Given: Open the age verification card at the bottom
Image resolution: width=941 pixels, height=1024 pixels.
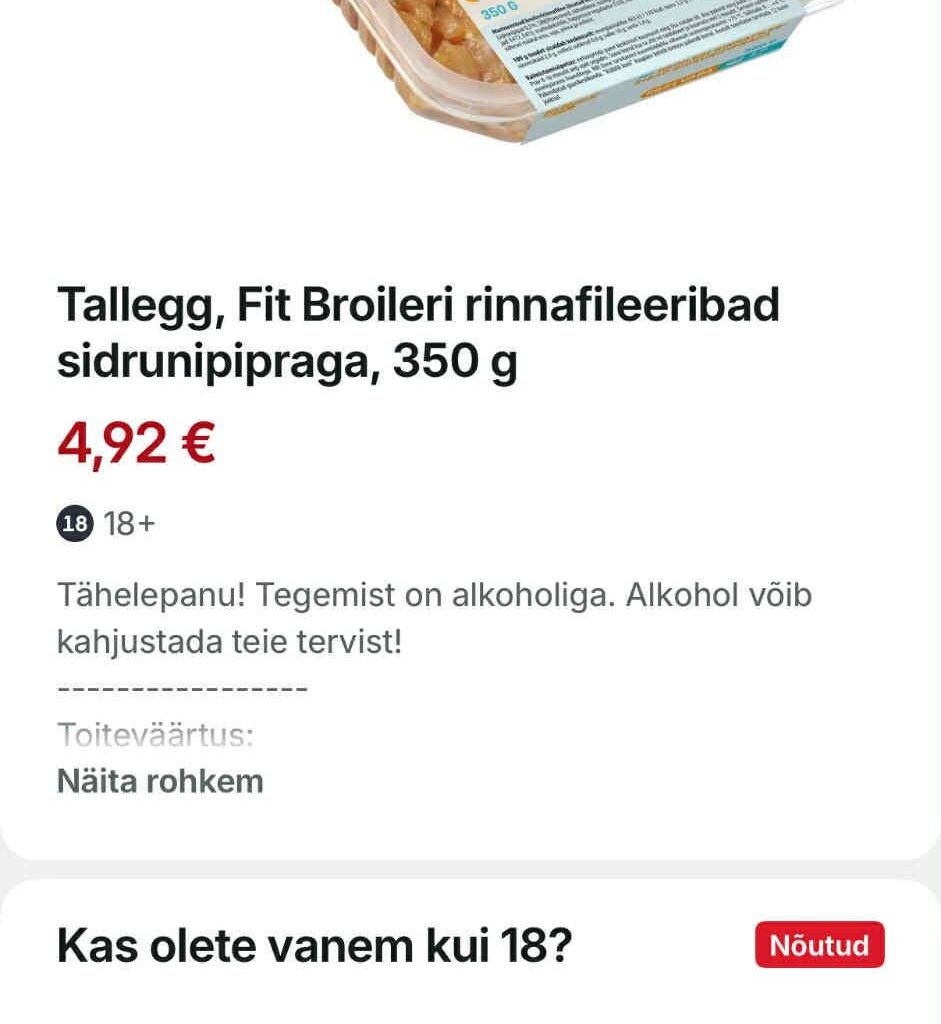Looking at the screenshot, I should [470, 942].
